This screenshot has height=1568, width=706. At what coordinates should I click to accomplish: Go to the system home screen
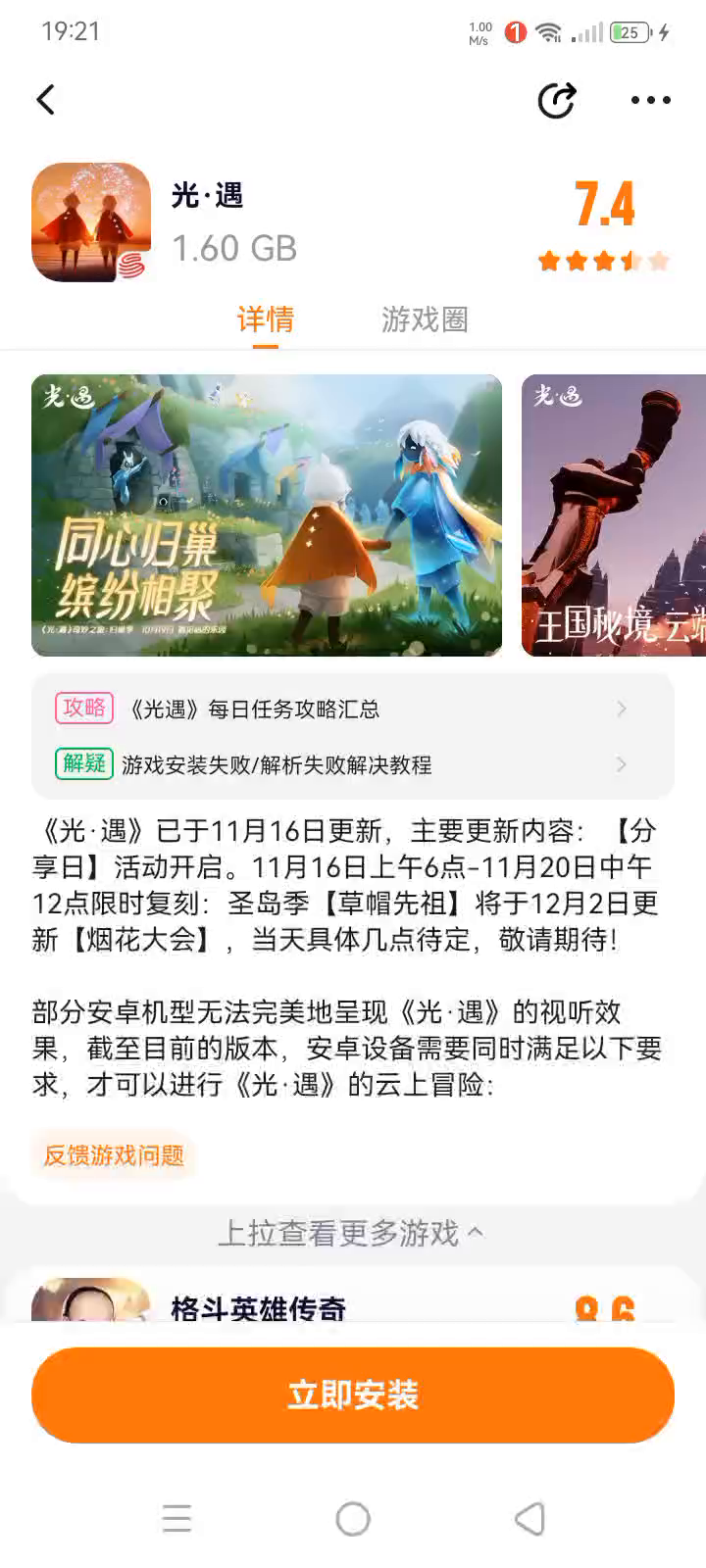[353, 1519]
